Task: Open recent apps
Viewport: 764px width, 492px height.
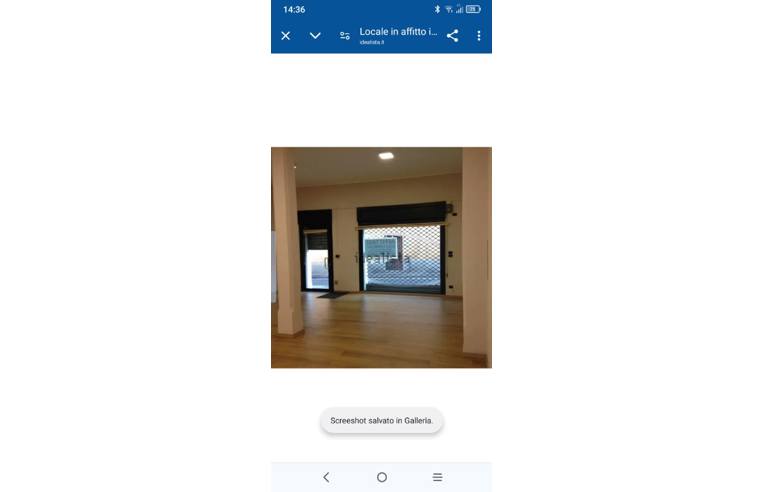Action: 437,477
